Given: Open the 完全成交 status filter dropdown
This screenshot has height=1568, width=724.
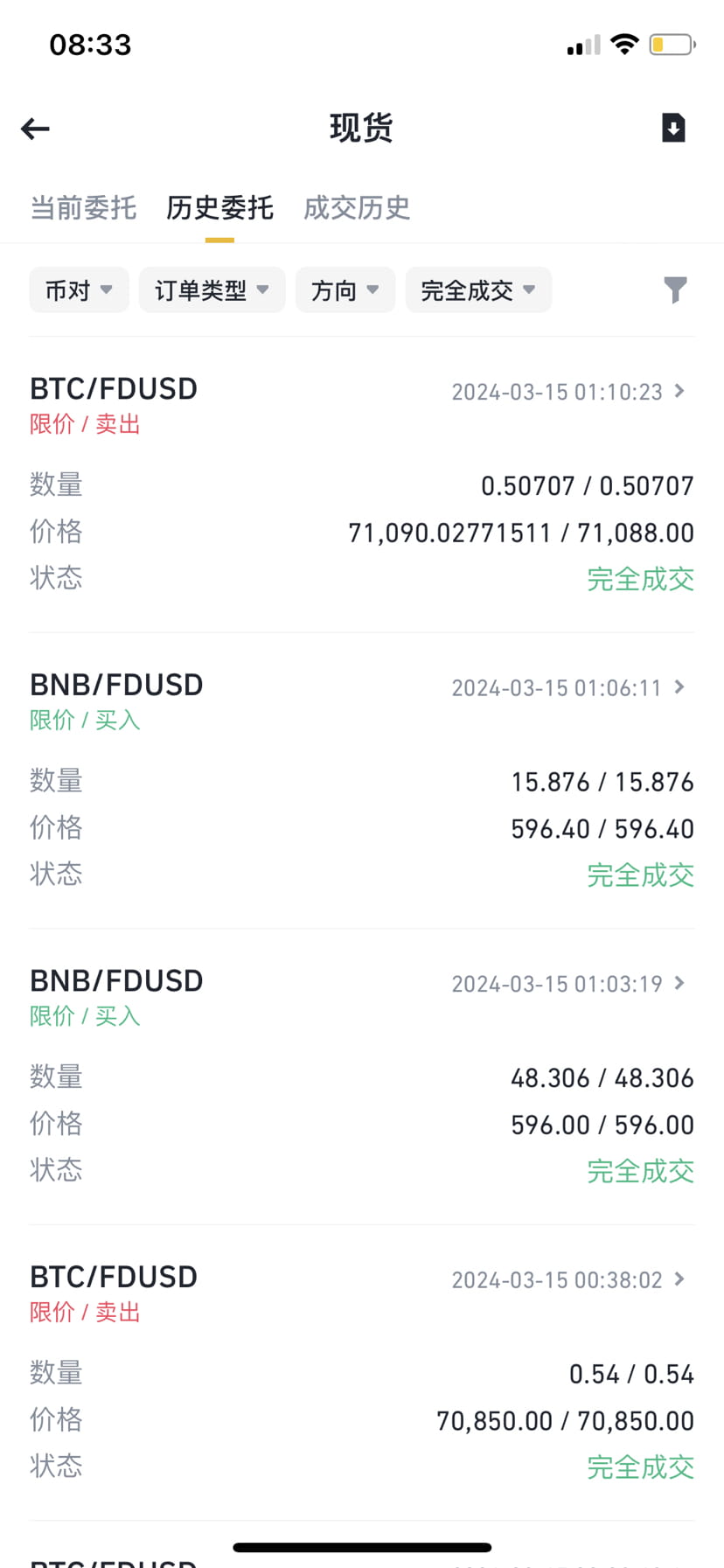Looking at the screenshot, I should 478,289.
